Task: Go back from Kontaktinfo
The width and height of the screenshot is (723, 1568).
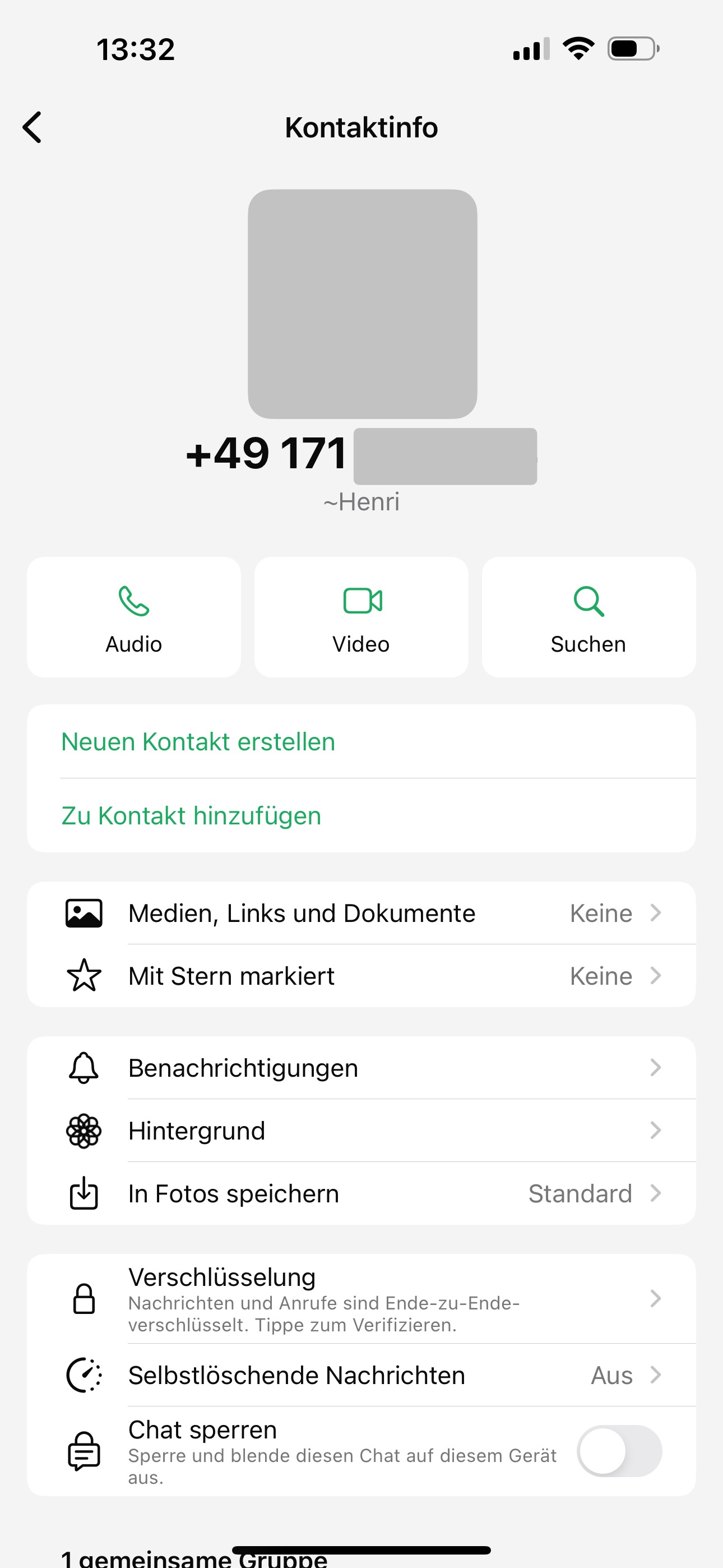Action: pyautogui.click(x=33, y=127)
